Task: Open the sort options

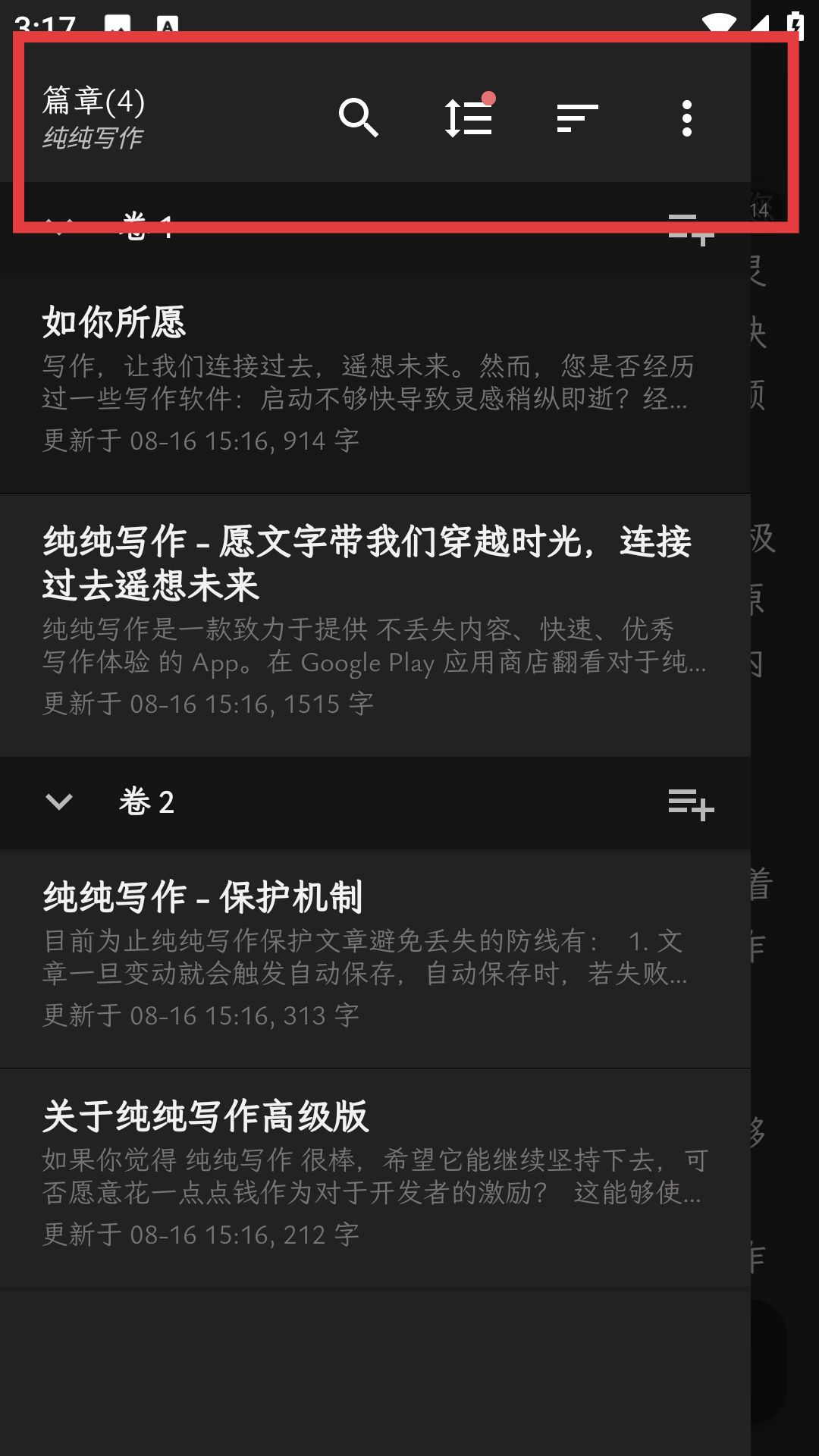Action: 577,118
